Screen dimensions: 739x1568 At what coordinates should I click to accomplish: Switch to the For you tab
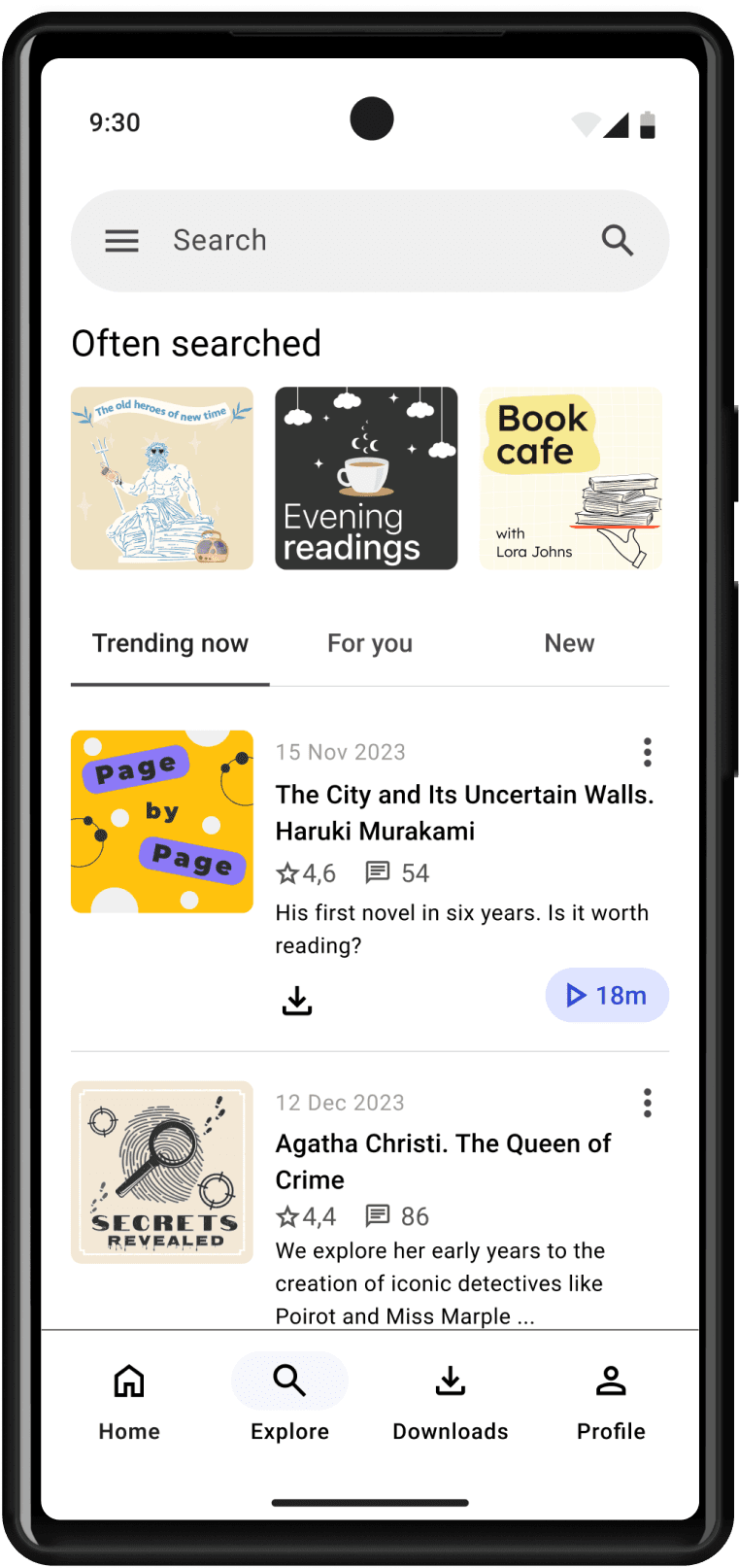coord(370,644)
